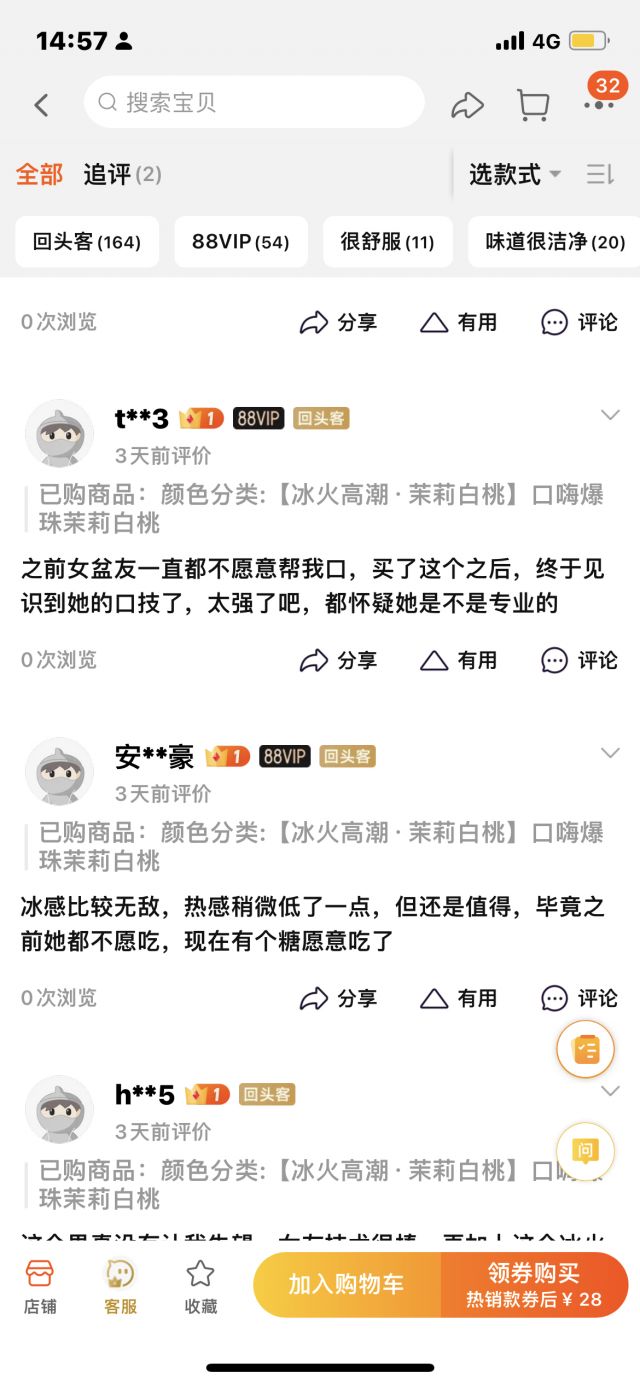
Task: Open the 店铺 store page
Action: pyautogui.click(x=40, y=1285)
